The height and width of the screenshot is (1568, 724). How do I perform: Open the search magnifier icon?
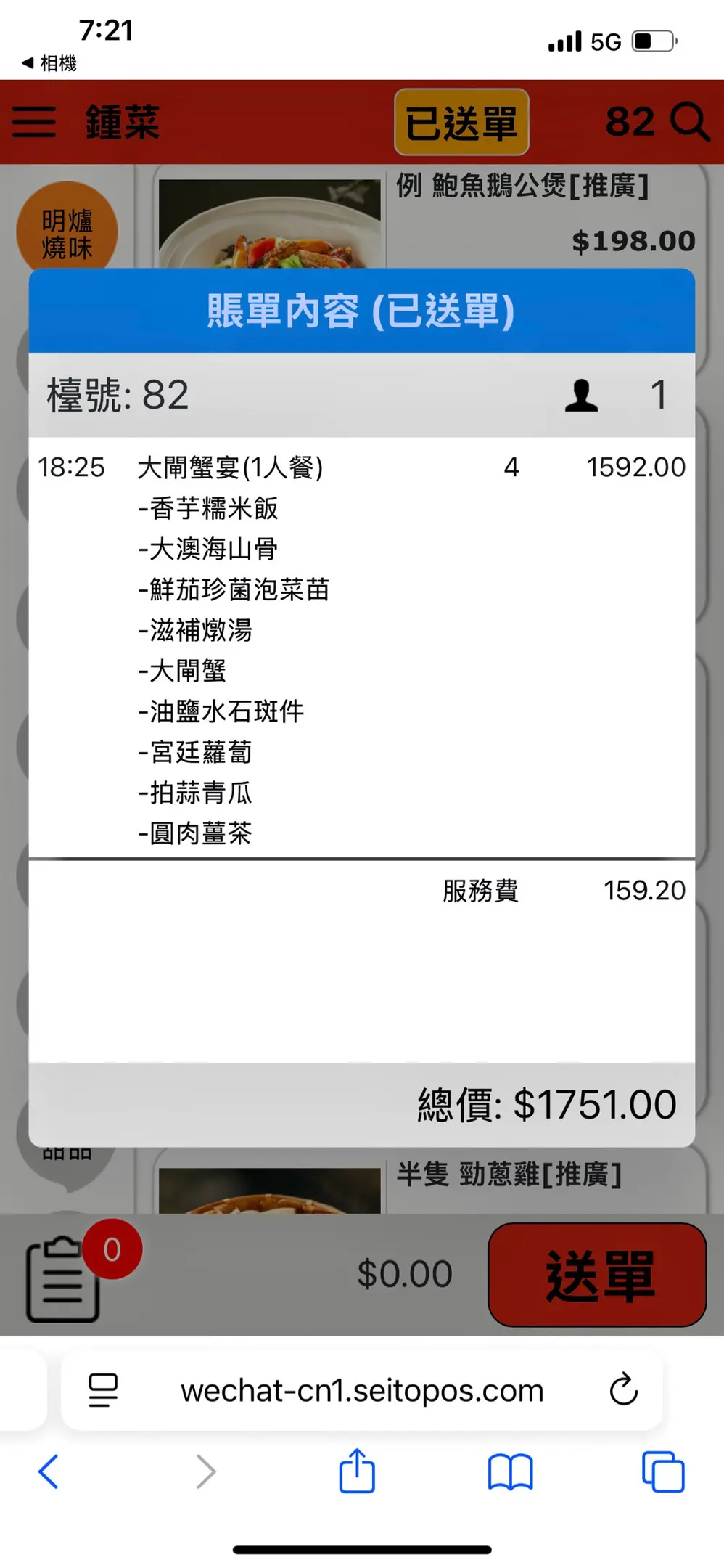pyautogui.click(x=688, y=121)
